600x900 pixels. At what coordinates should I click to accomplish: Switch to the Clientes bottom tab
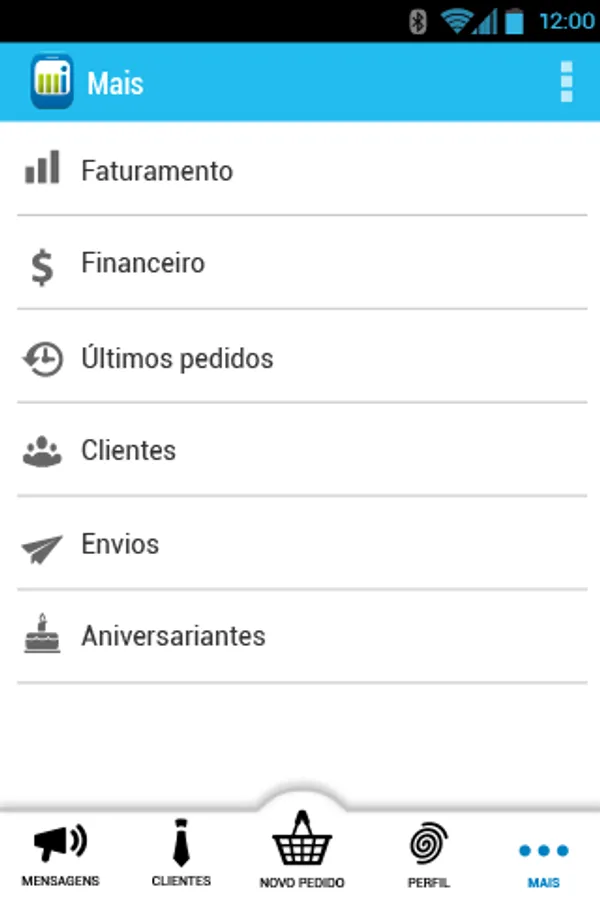coord(181,855)
